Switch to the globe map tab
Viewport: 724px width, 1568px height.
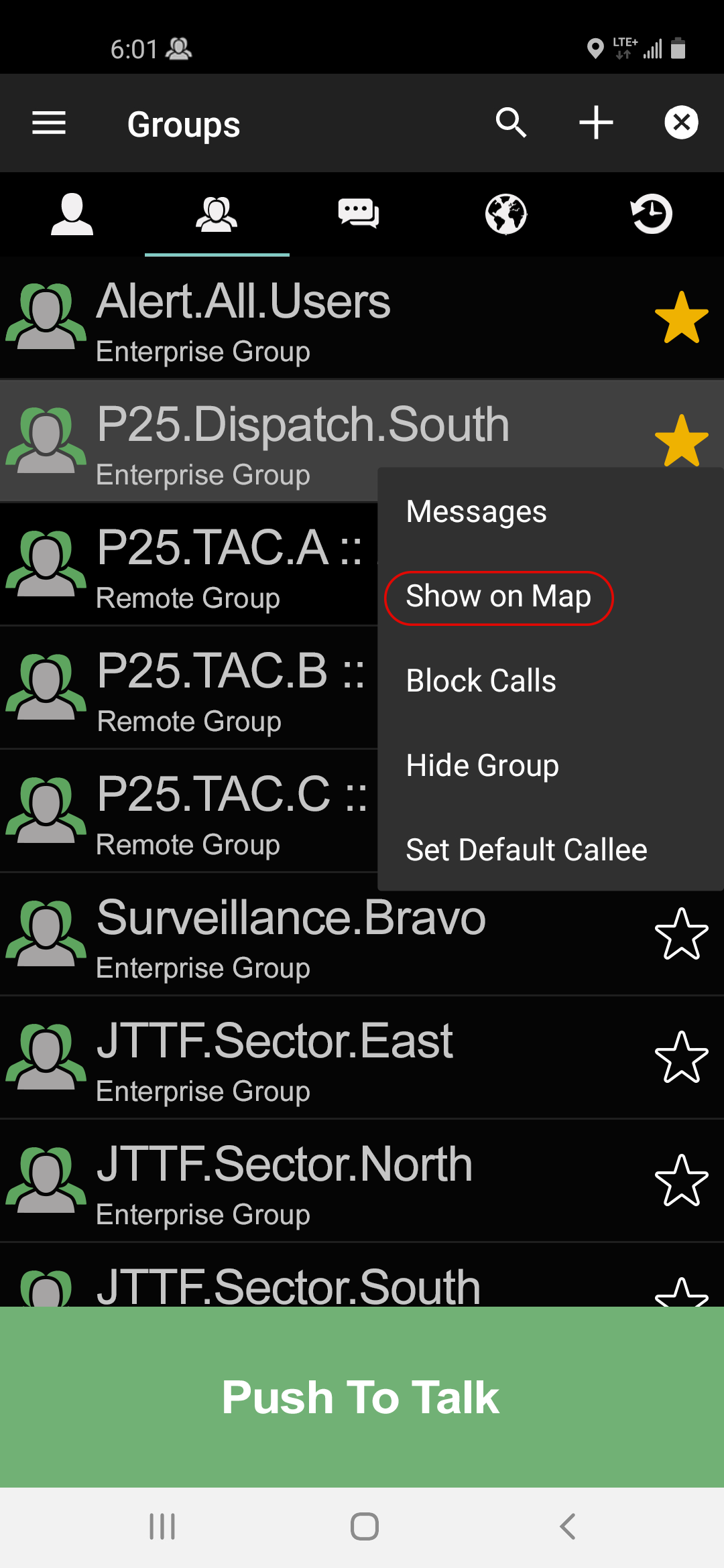click(x=506, y=214)
